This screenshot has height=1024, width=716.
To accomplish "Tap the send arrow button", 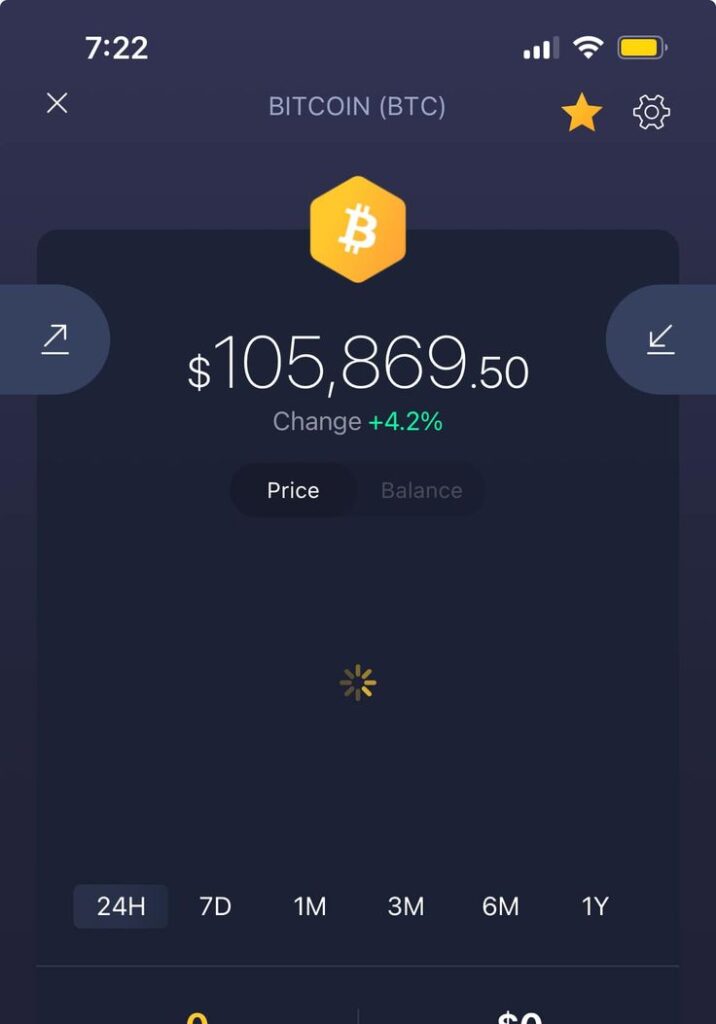I will [x=55, y=339].
